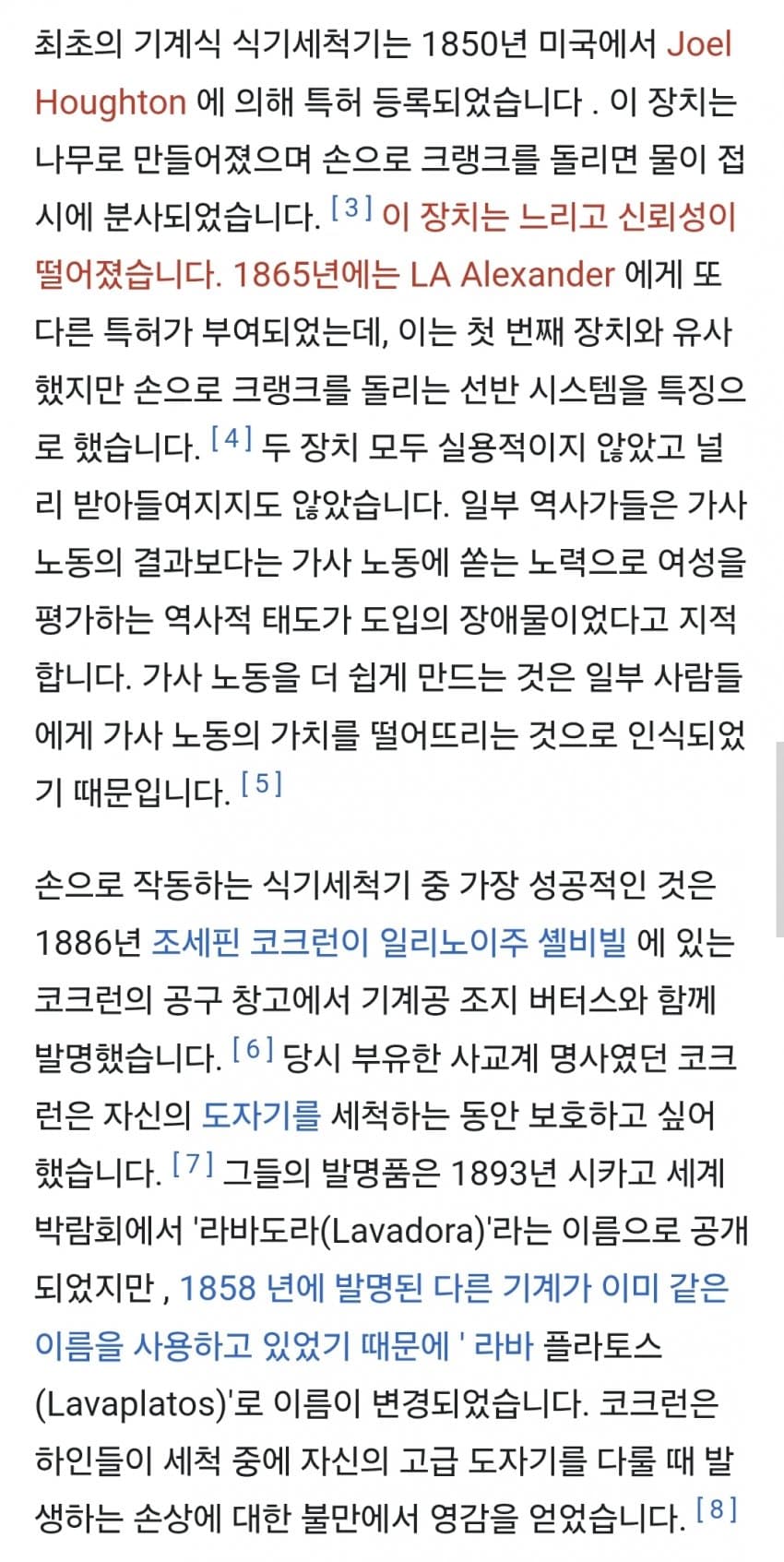Follow the 도자기를 link
Image resolution: width=784 pixels, height=1562 pixels.
point(261,1115)
